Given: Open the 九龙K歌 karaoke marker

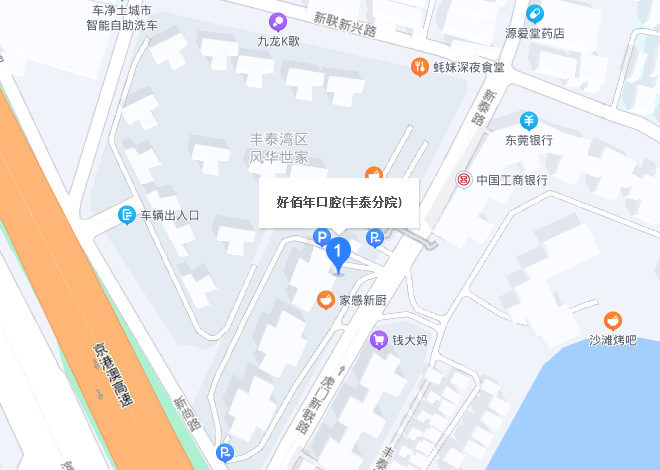Looking at the screenshot, I should [278, 21].
